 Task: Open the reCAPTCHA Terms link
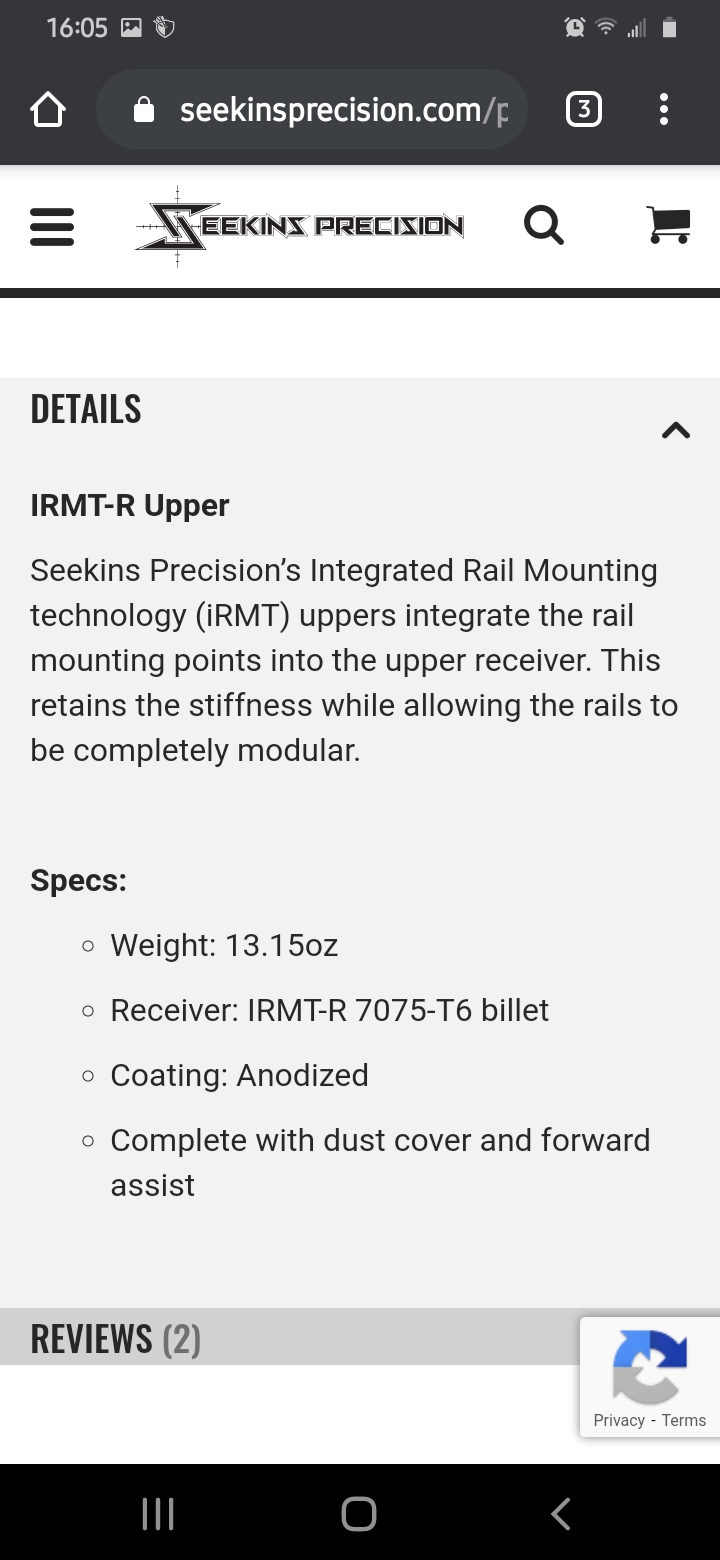pos(684,1420)
